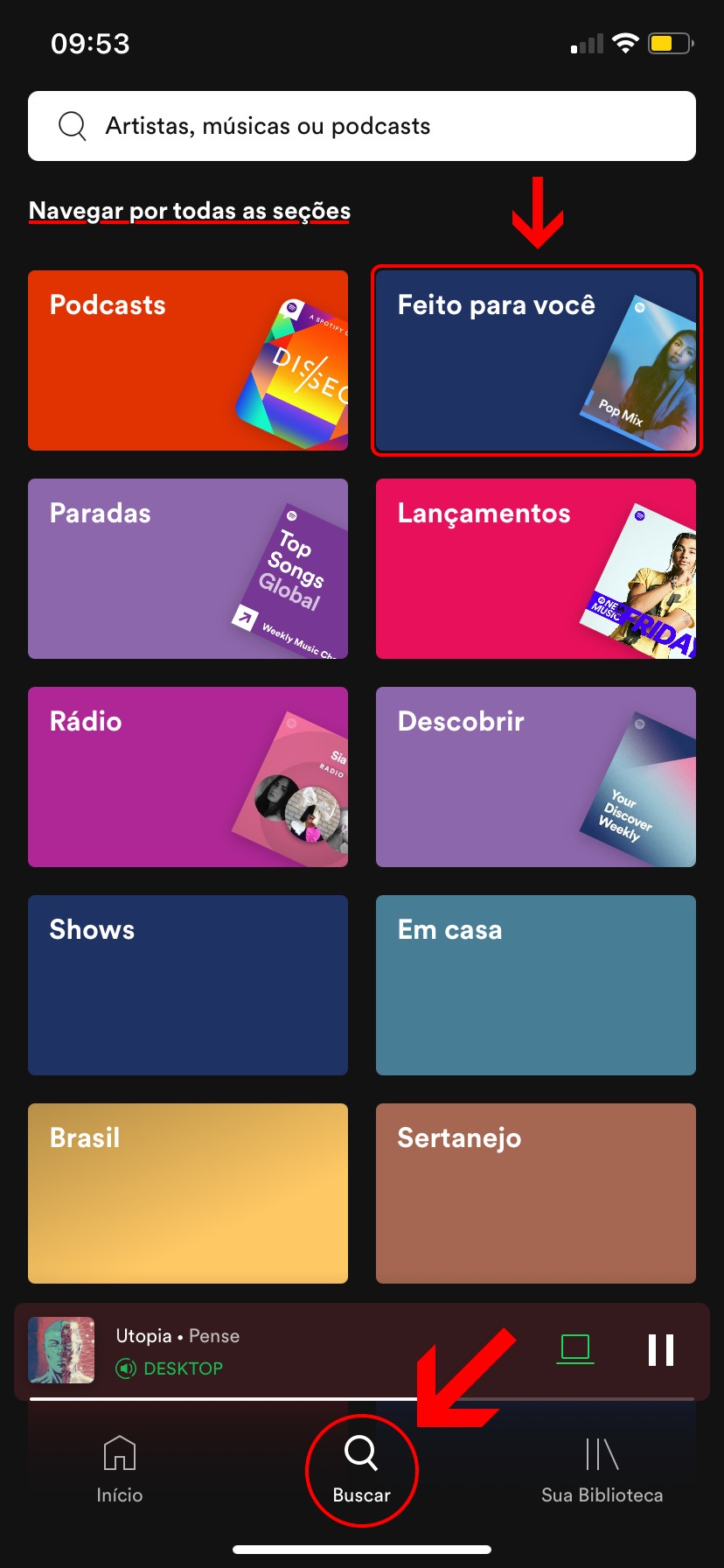Select the Brasil category tile
The height and width of the screenshot is (1568, 724).
[x=187, y=1193]
